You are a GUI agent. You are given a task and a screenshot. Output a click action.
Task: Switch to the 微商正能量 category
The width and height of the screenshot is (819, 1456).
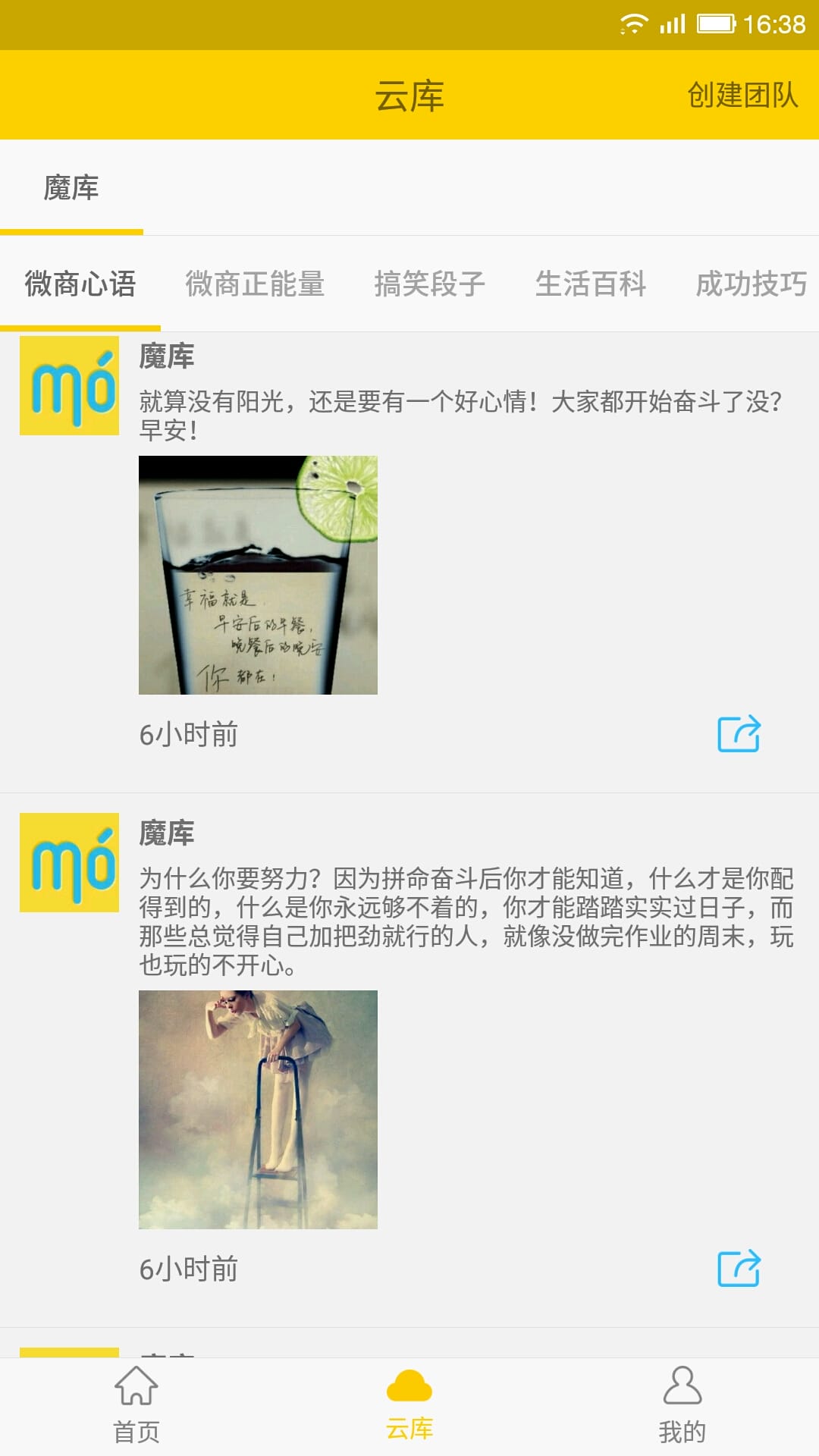click(255, 284)
